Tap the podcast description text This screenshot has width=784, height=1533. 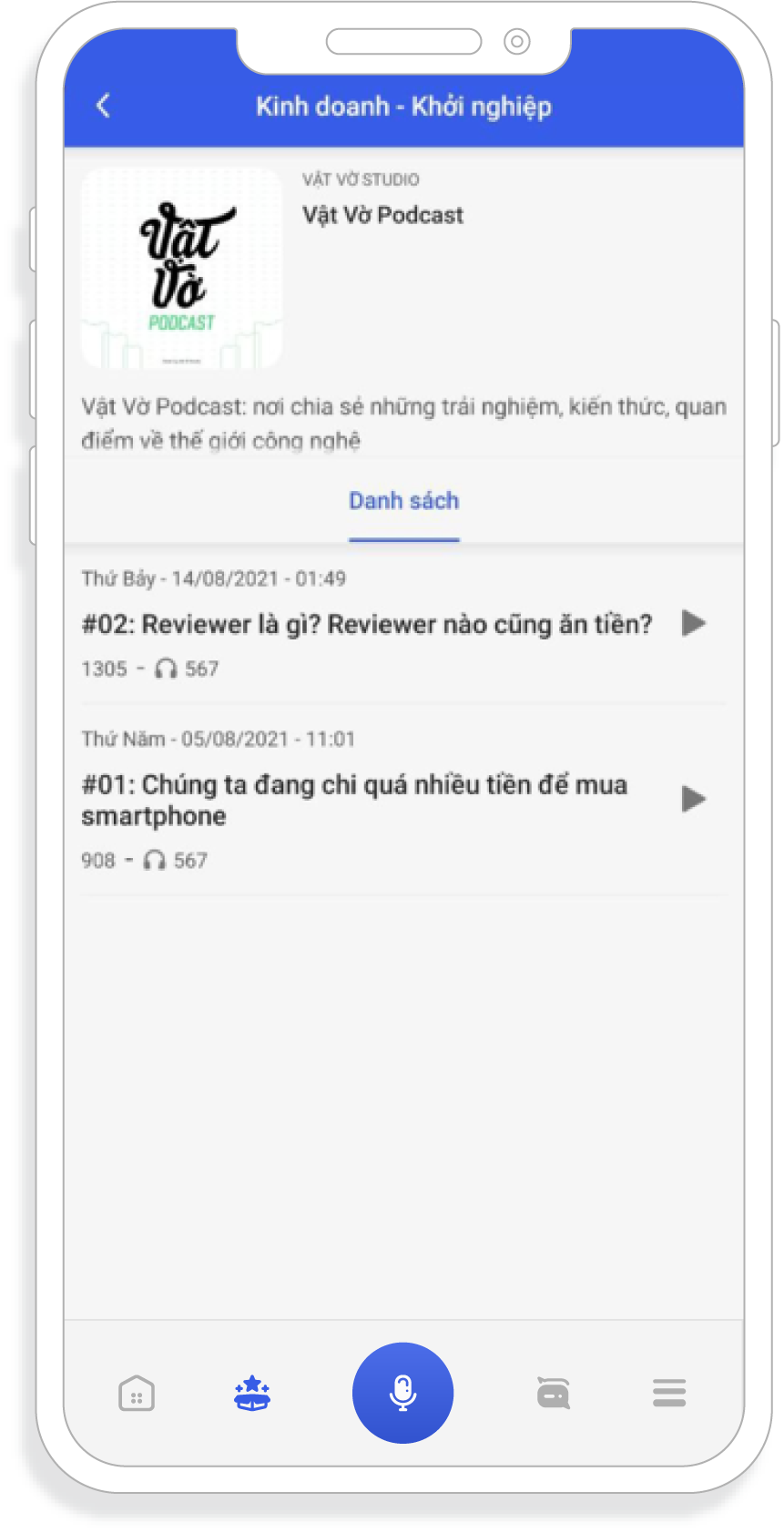(402, 424)
